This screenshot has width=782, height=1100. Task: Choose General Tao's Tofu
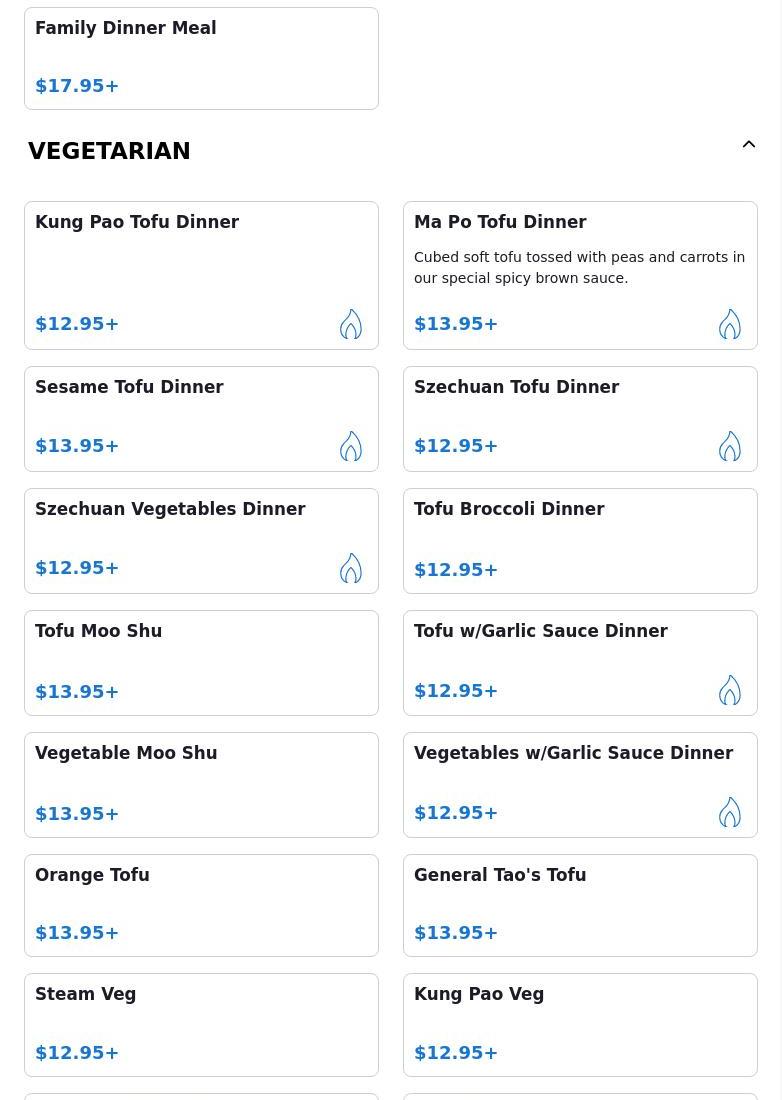(580, 904)
